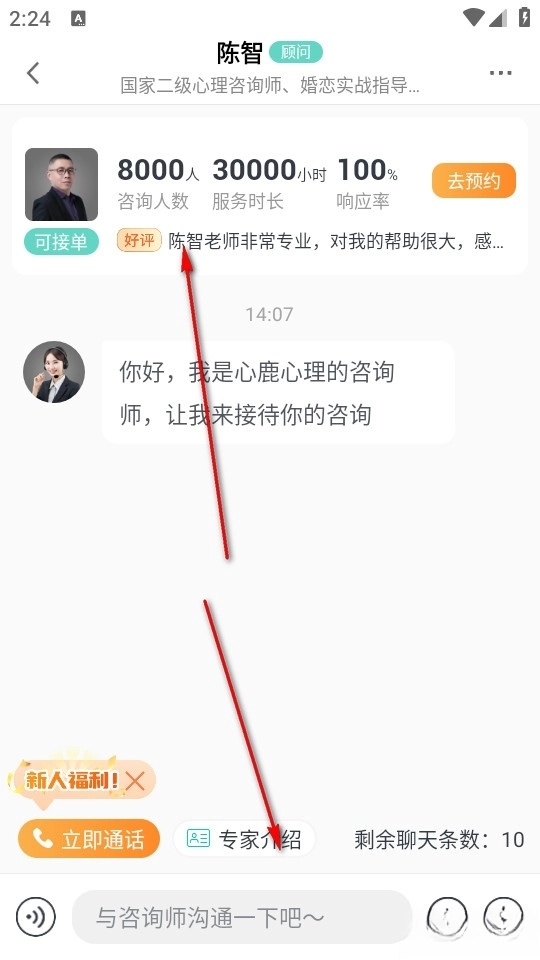This screenshot has width=540, height=960.
Task: Tap the 去预约 booking button
Action: [x=474, y=181]
